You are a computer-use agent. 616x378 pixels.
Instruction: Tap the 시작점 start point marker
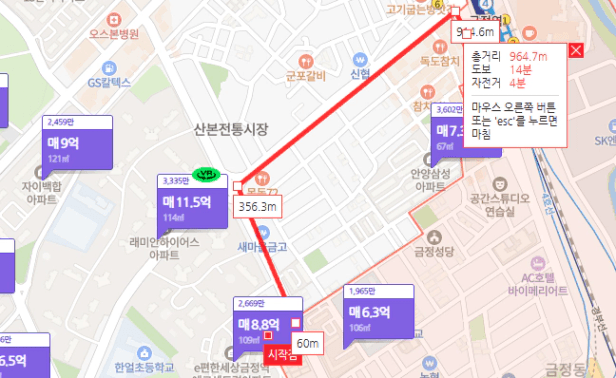[x=282, y=355]
